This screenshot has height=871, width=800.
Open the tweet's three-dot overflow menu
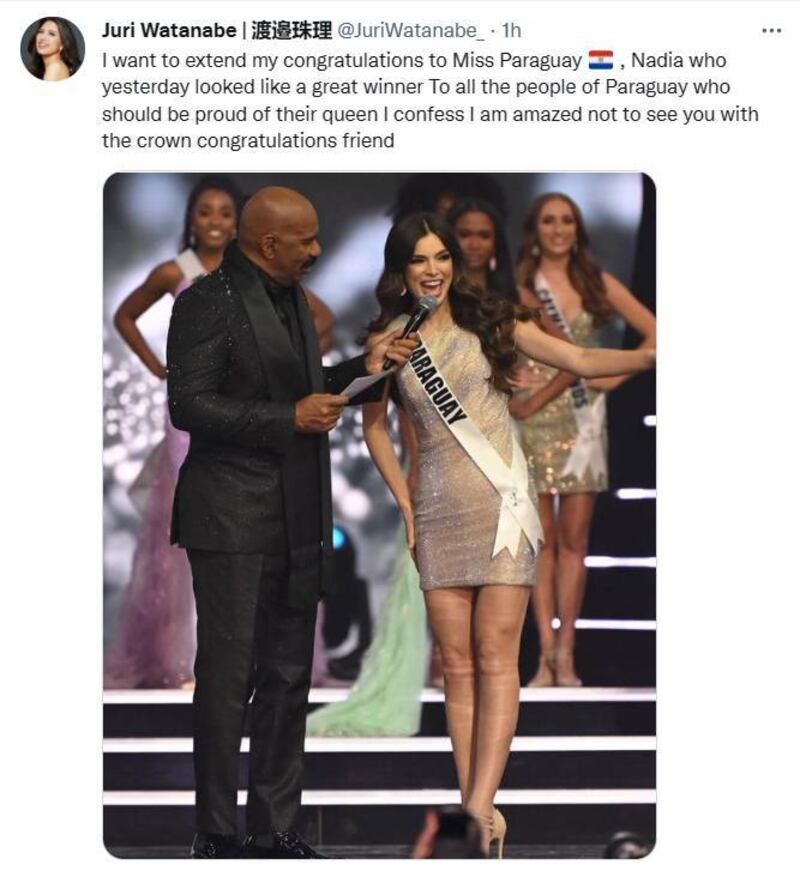pos(771,31)
